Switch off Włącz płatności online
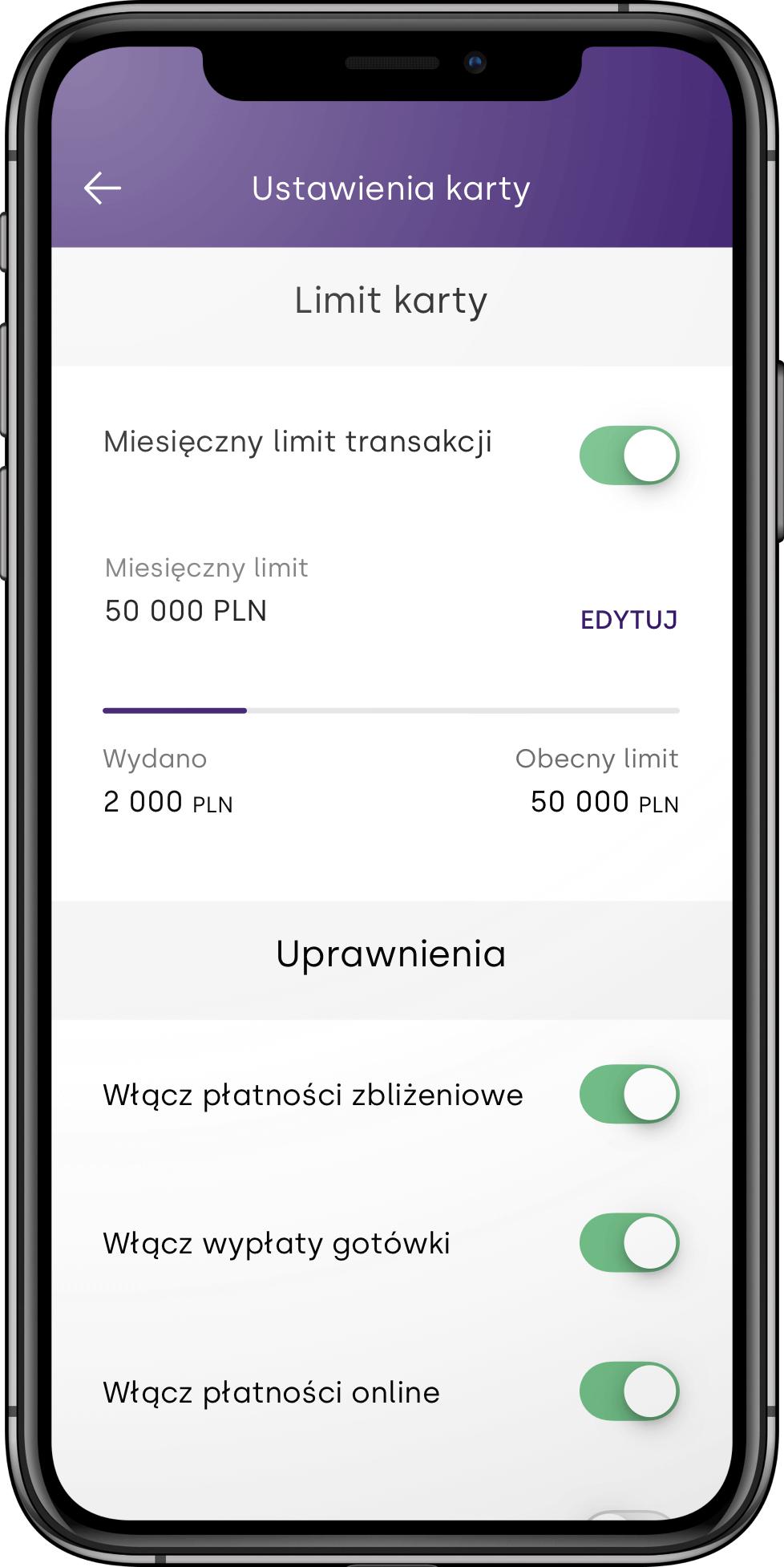The width and height of the screenshot is (784, 1567). 629,1391
